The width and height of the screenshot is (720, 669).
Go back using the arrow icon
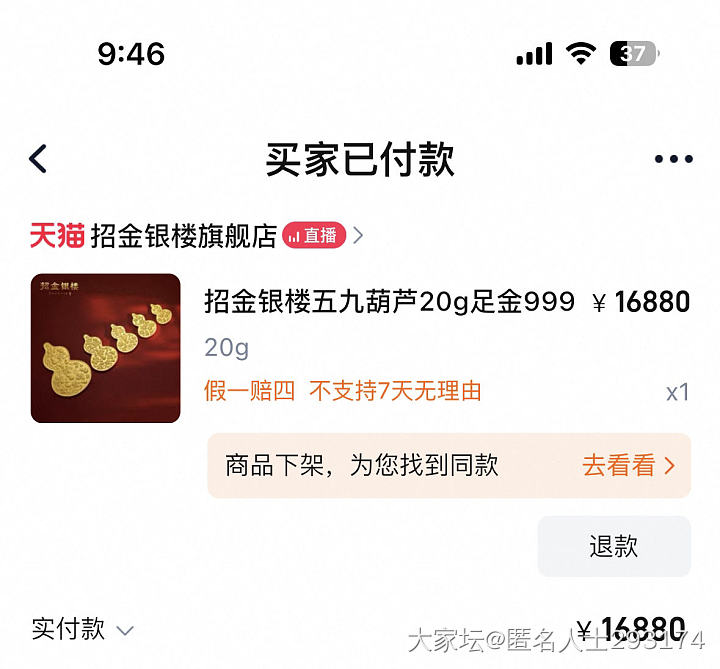pos(38,159)
